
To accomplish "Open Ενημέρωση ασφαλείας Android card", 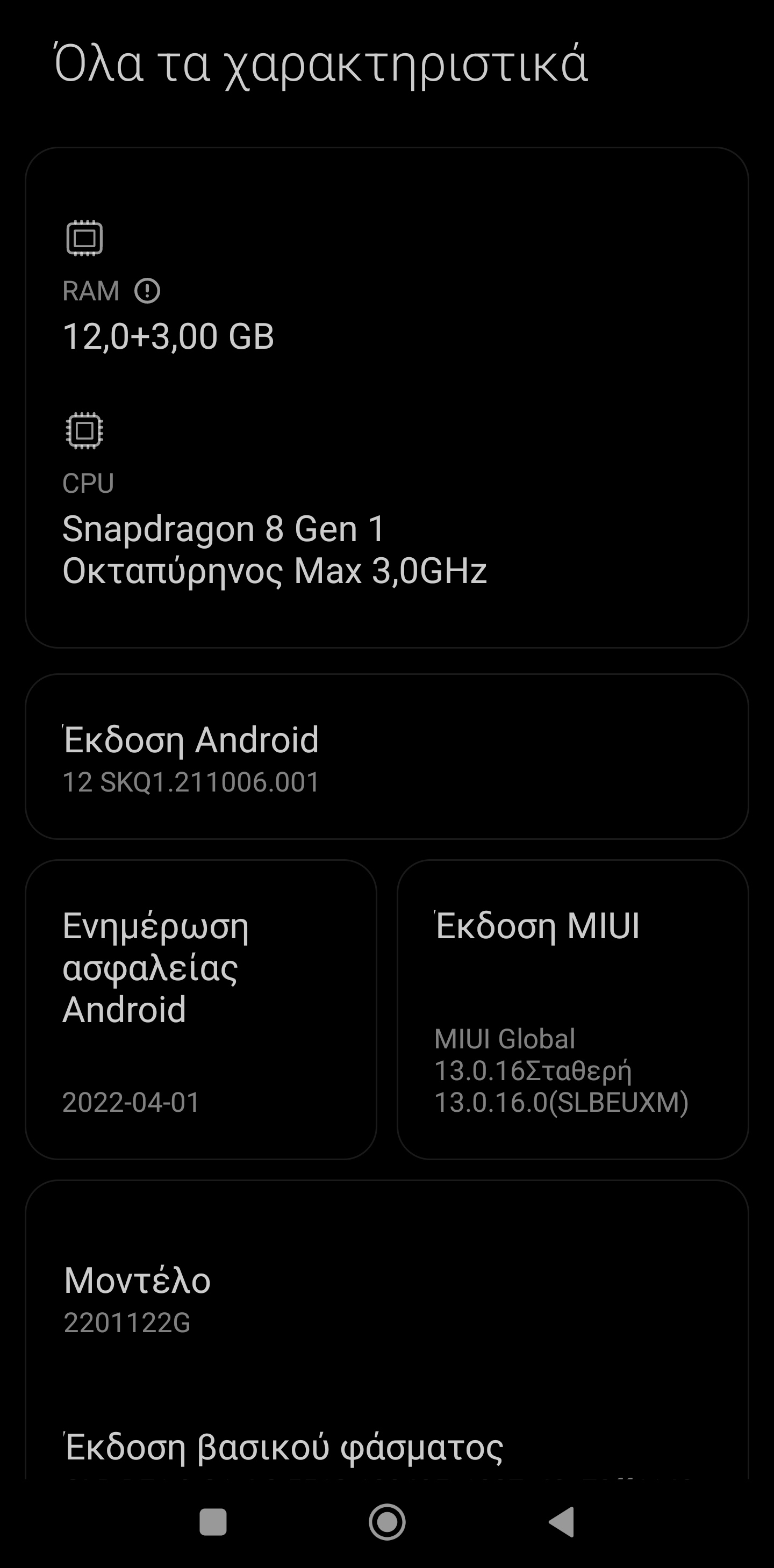I will pyautogui.click(x=201, y=1009).
